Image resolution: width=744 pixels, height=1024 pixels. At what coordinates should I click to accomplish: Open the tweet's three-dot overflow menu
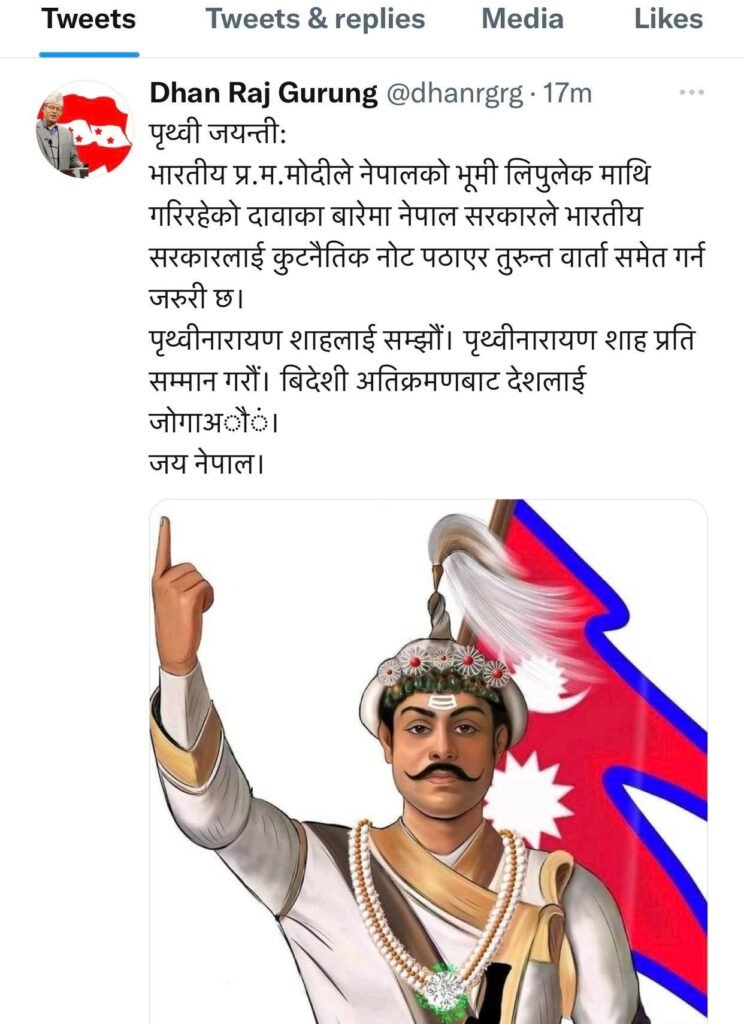pos(691,94)
